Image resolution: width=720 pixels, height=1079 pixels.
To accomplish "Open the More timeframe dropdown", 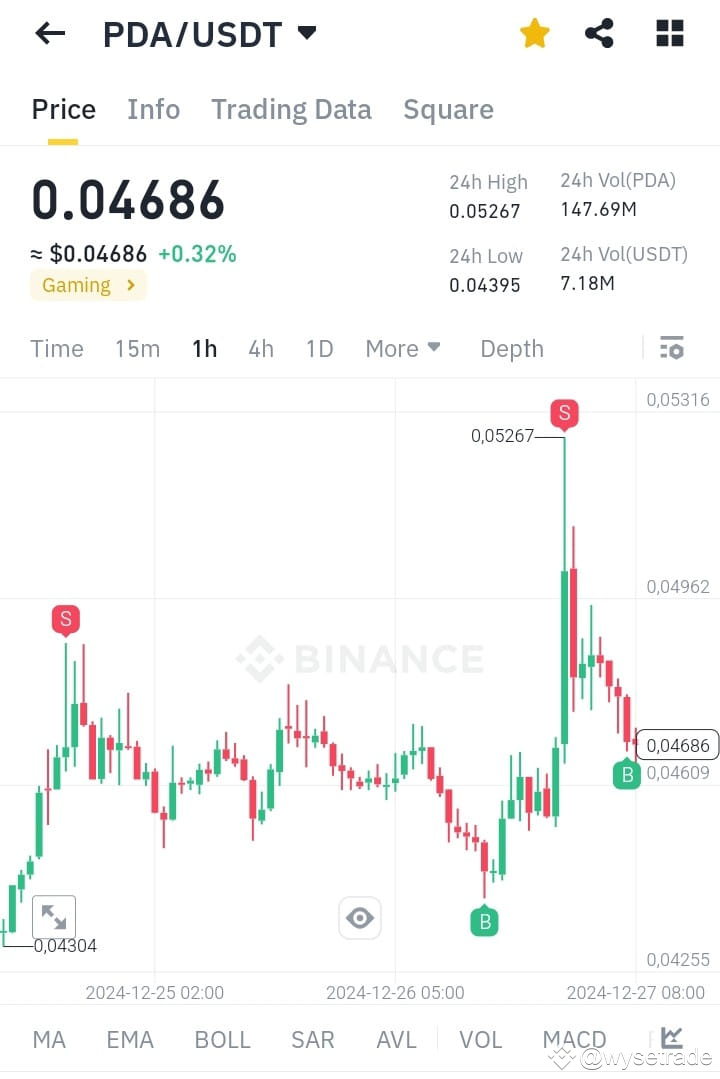I will pyautogui.click(x=402, y=348).
